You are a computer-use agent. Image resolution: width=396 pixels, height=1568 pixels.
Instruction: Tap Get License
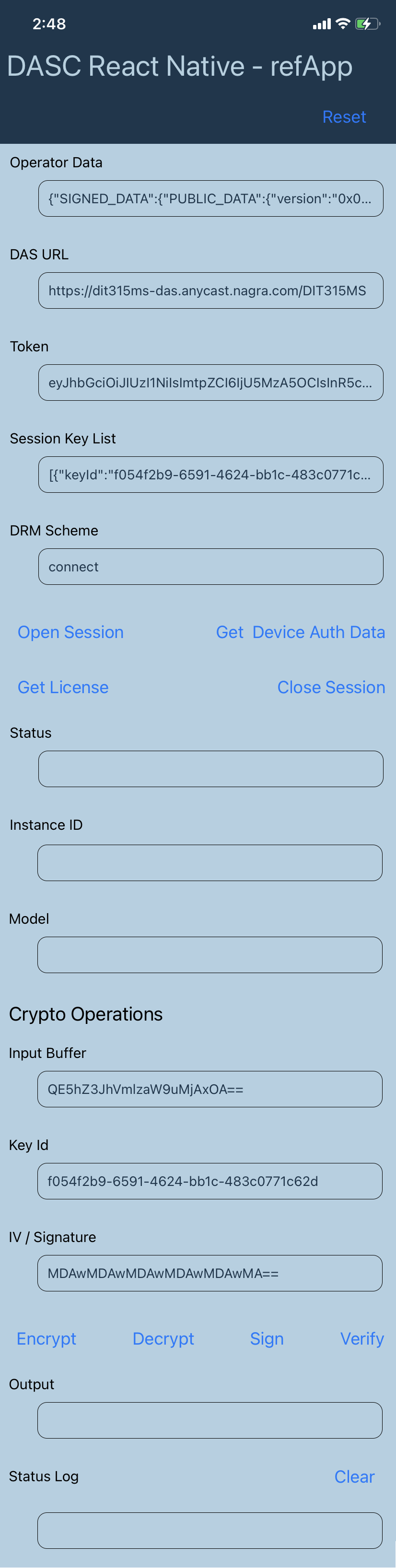[63, 686]
